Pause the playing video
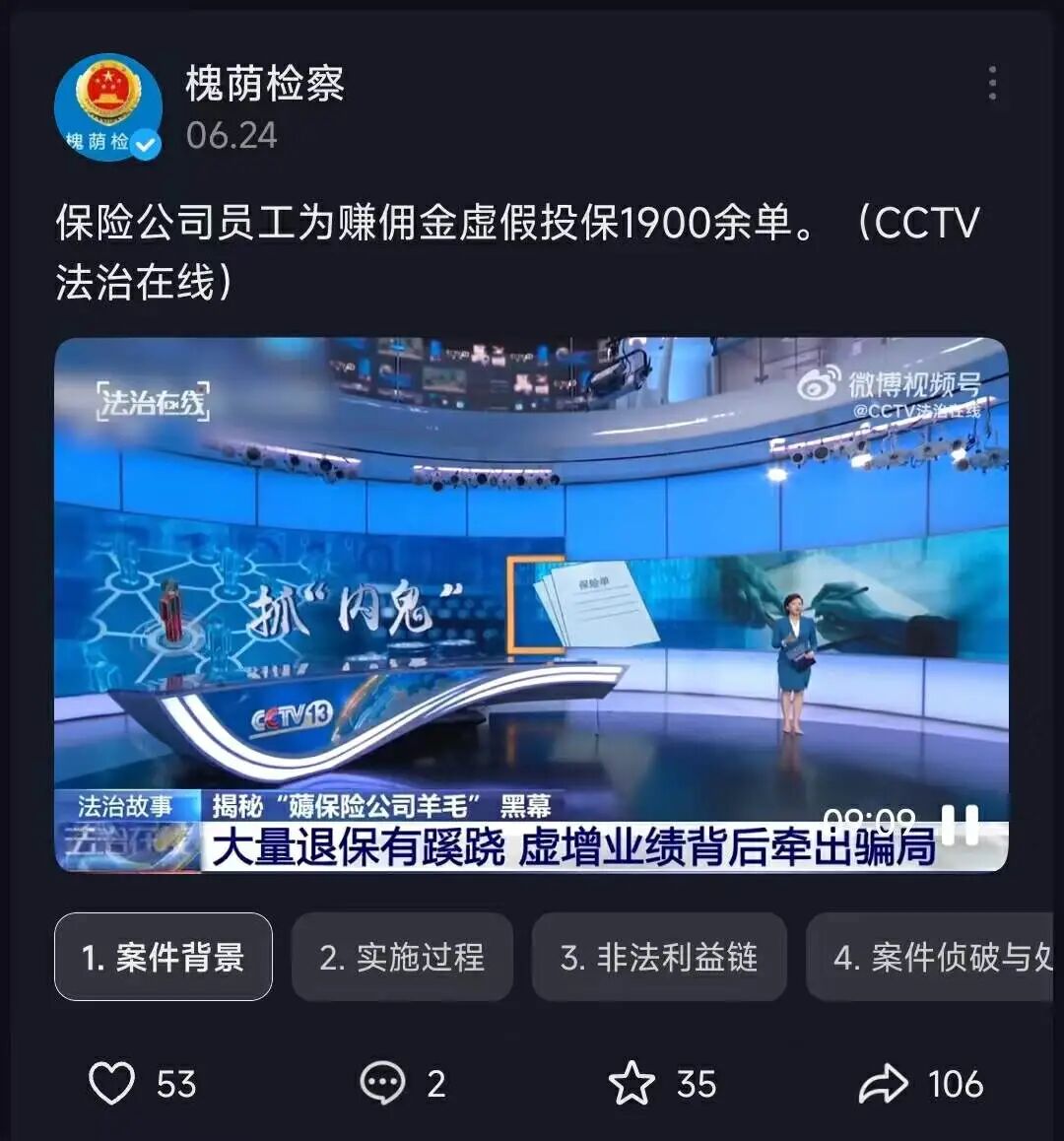This screenshot has width=1064, height=1141. (960, 825)
